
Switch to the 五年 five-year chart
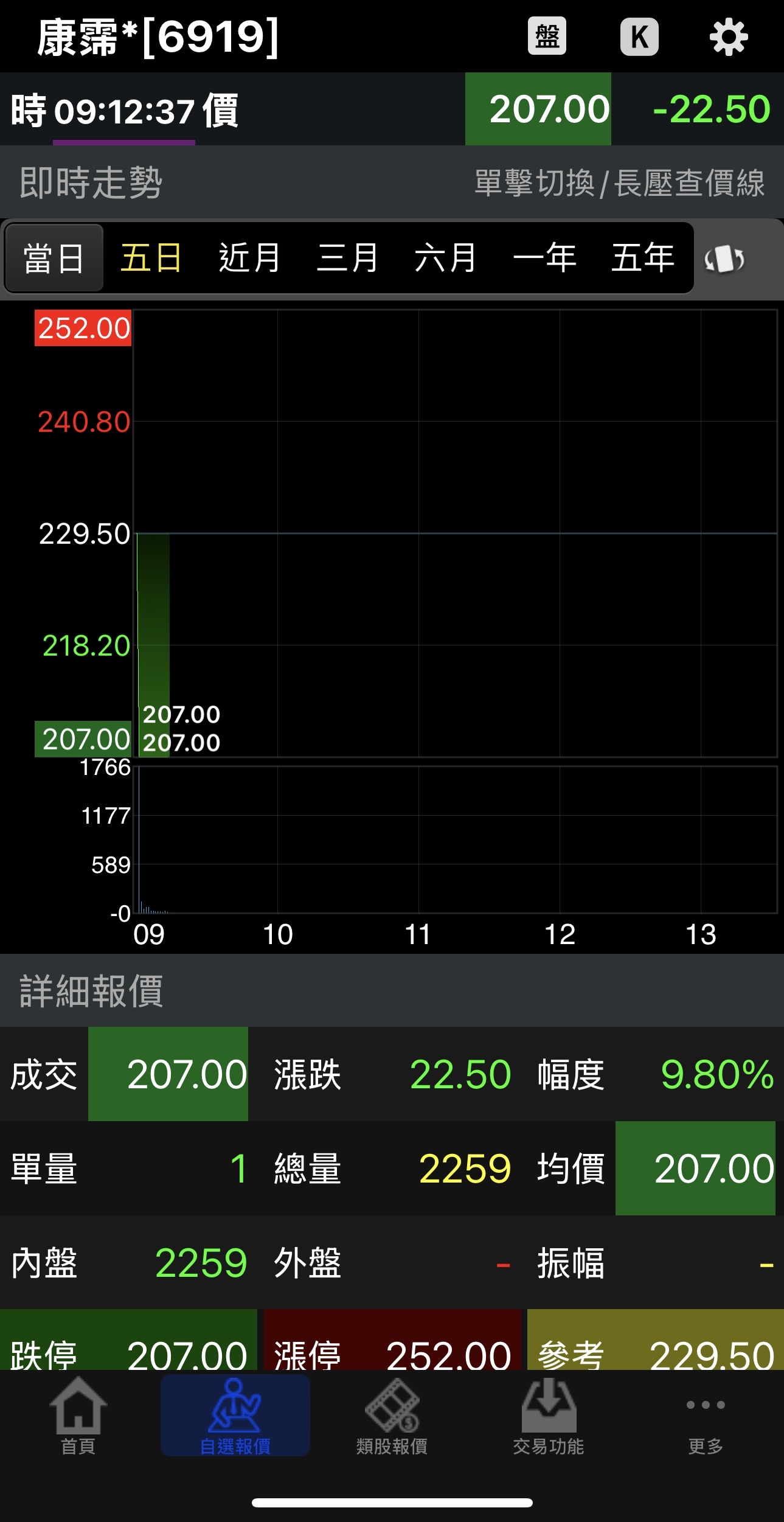(643, 259)
